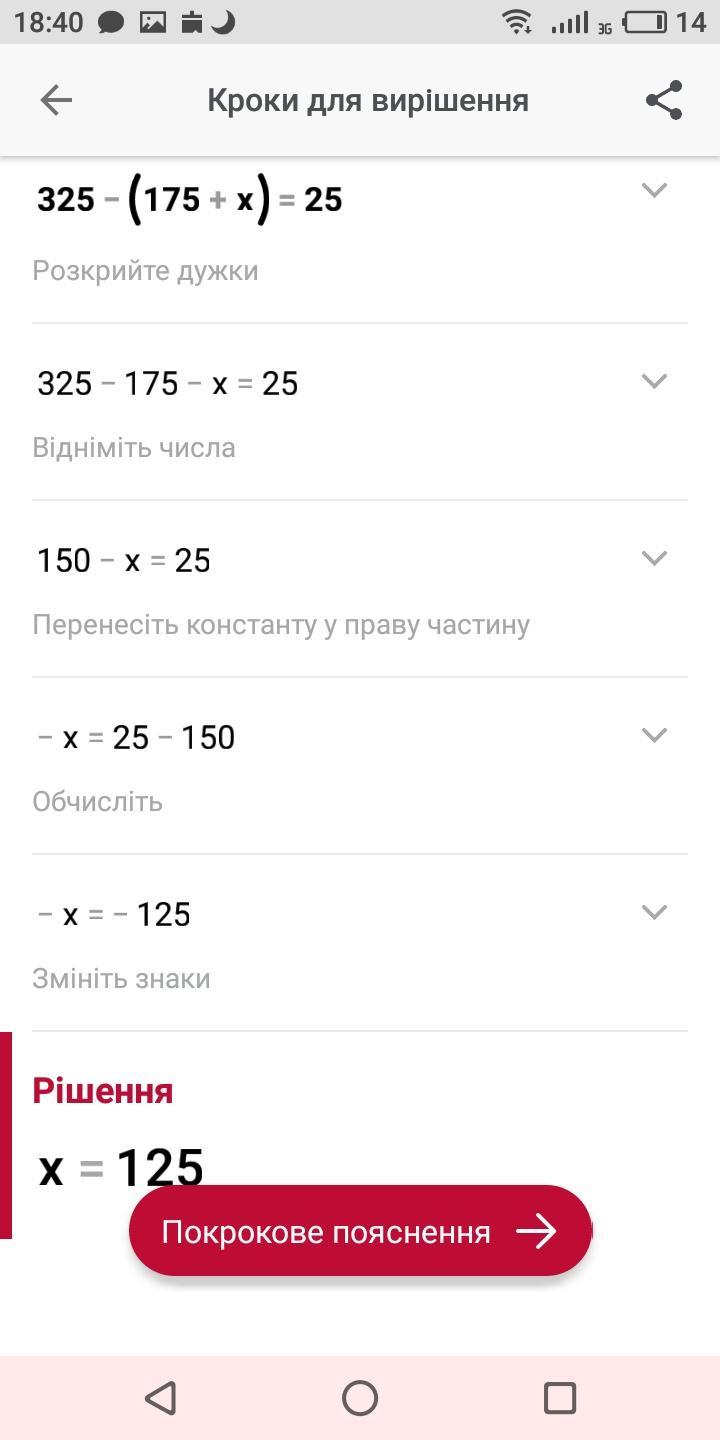Tap the system home button
This screenshot has height=1440, width=720.
[x=360, y=1397]
